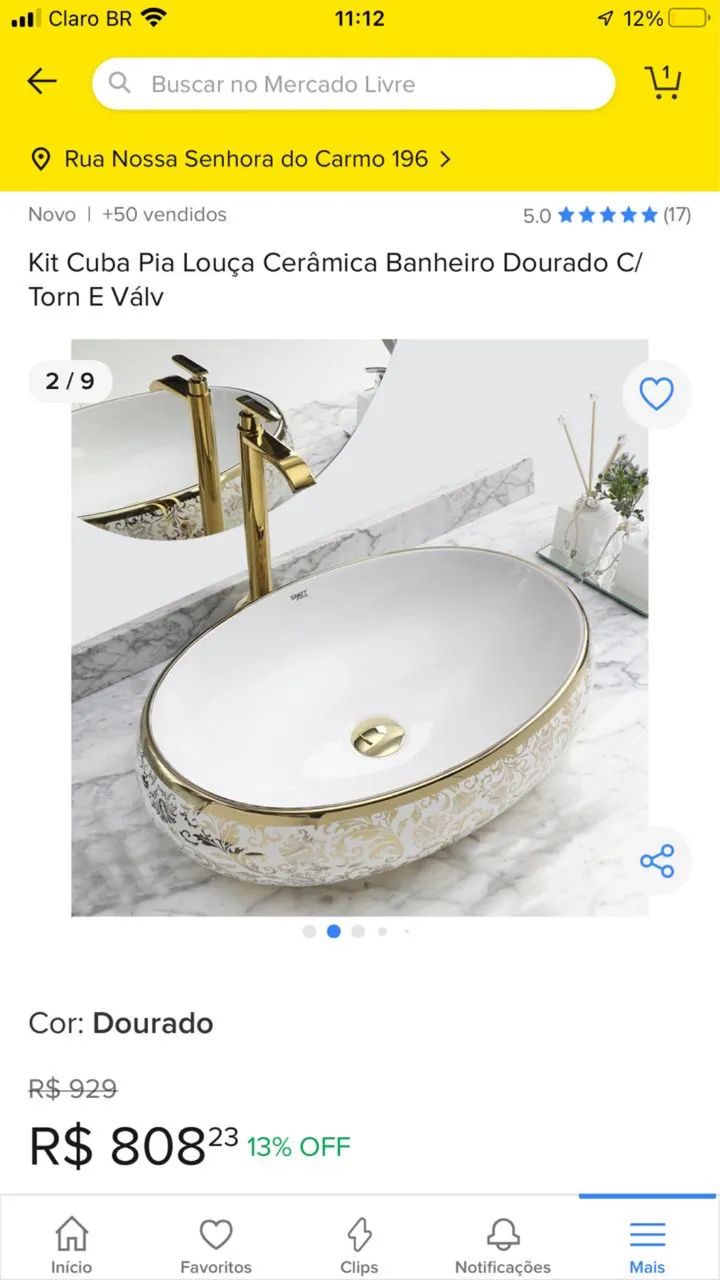Open the product's star rating reviews
720x1280 pixels.
(606, 214)
